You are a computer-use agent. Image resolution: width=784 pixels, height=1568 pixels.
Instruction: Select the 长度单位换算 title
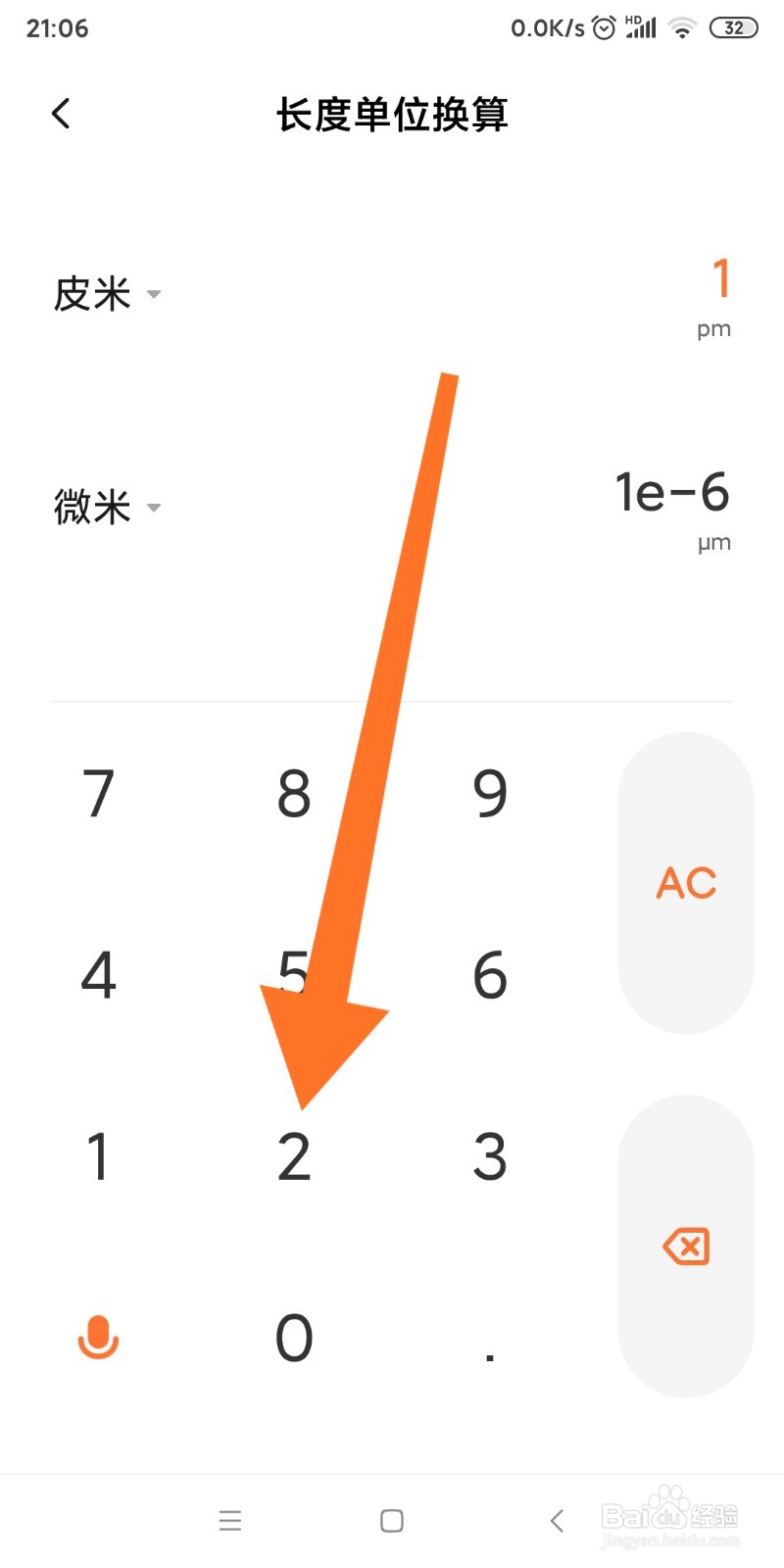(x=392, y=114)
